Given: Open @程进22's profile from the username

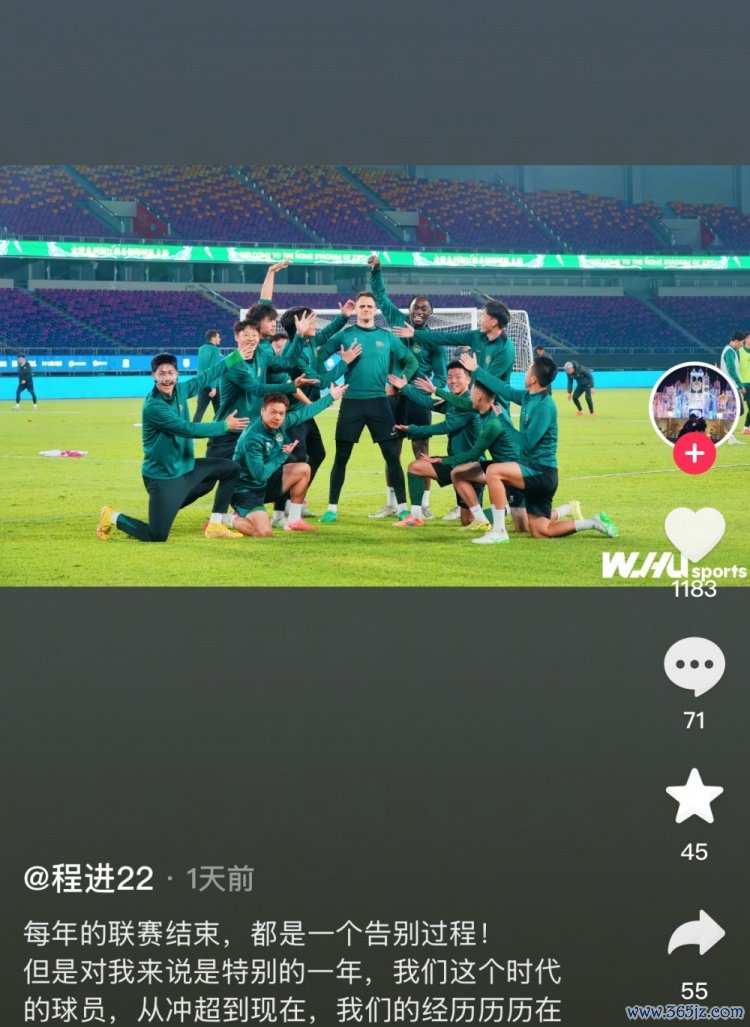Looking at the screenshot, I should 88,879.
